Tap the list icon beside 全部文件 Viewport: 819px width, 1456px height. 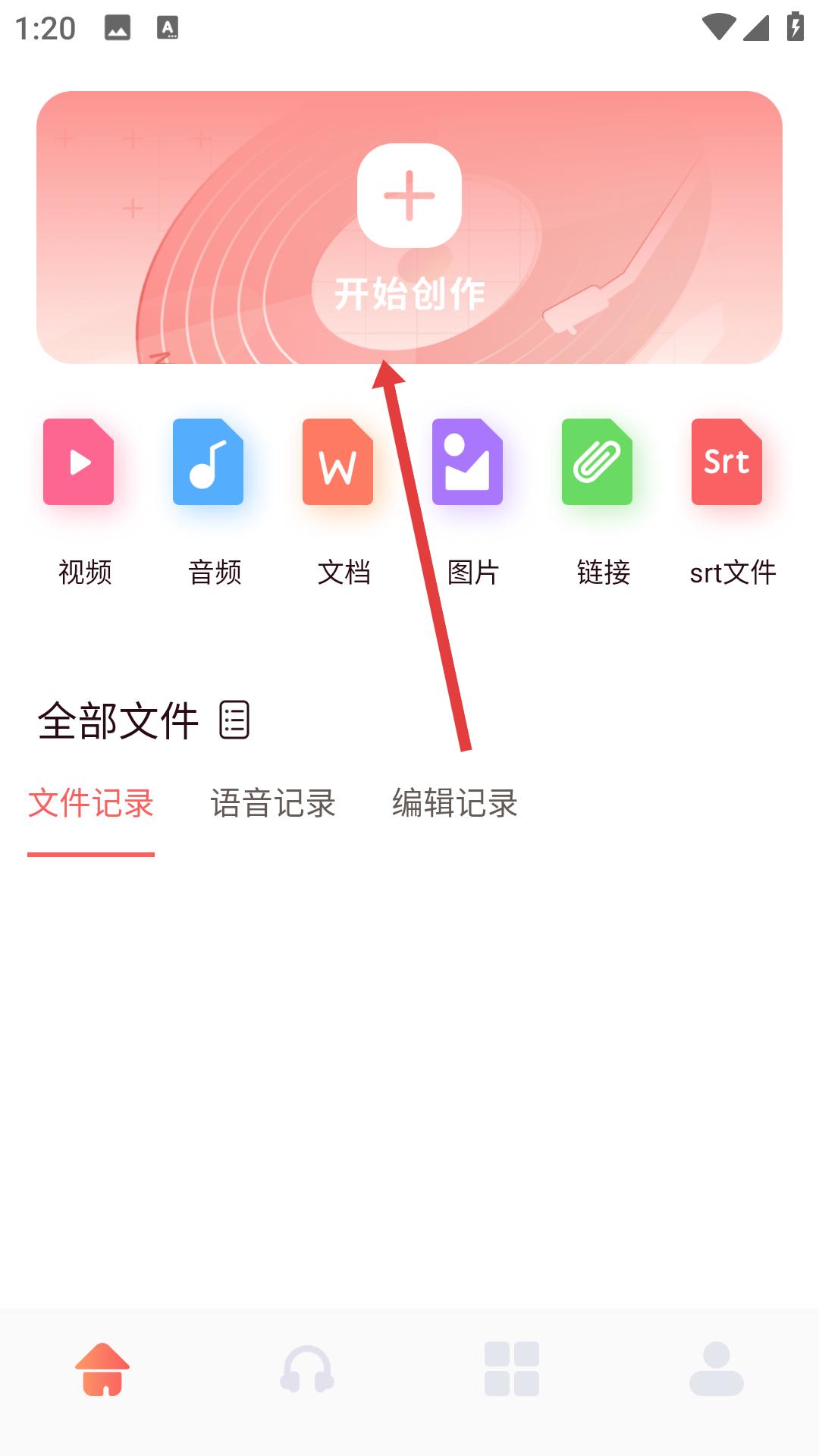pos(234,720)
